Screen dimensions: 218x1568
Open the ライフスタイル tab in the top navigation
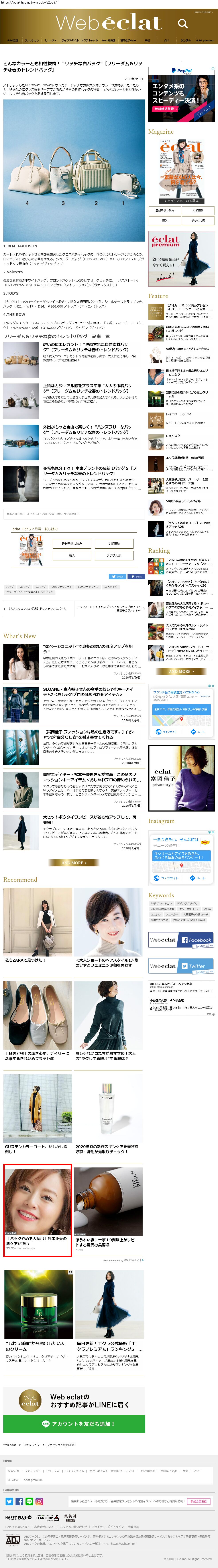[70, 40]
